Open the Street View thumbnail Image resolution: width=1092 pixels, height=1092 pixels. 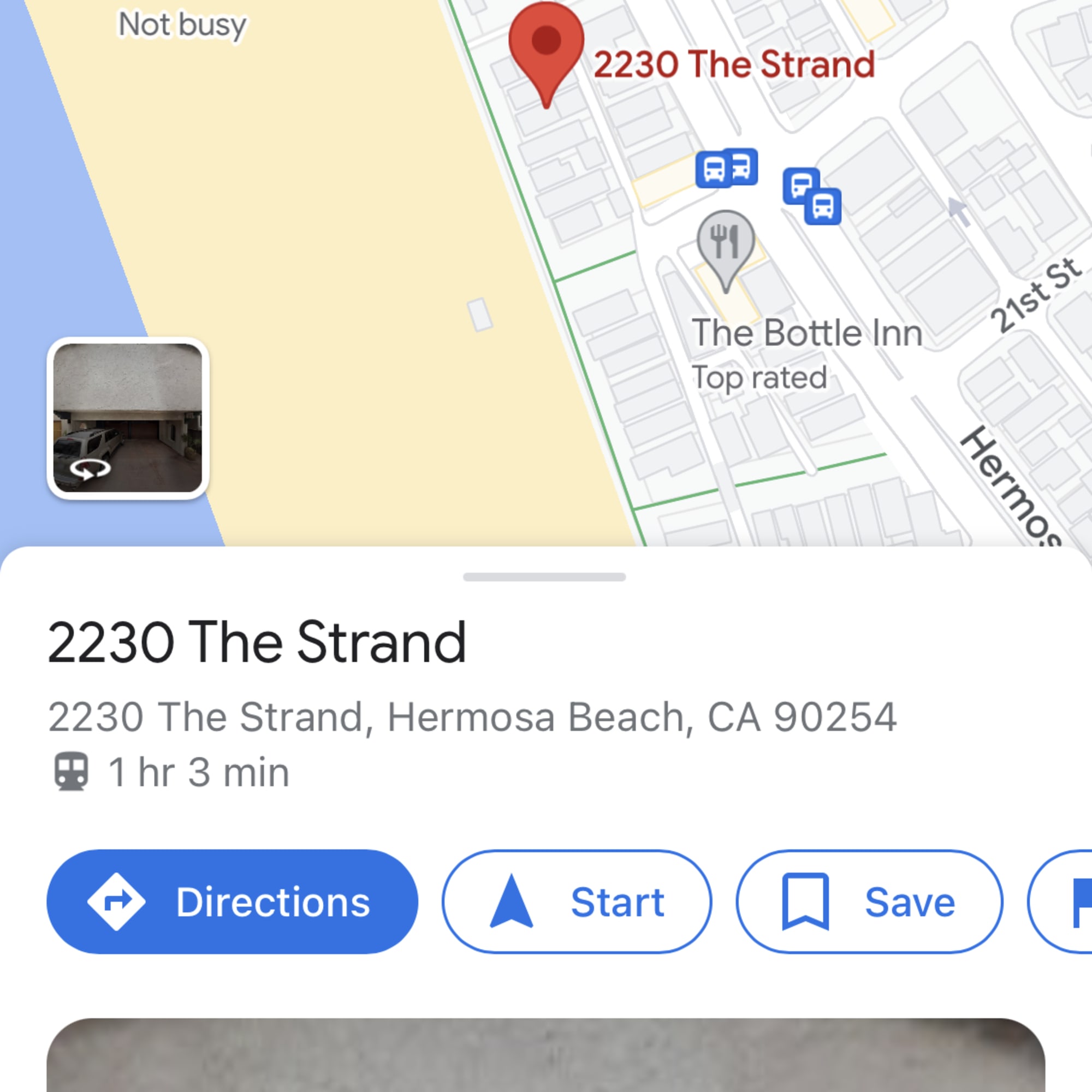tap(128, 418)
